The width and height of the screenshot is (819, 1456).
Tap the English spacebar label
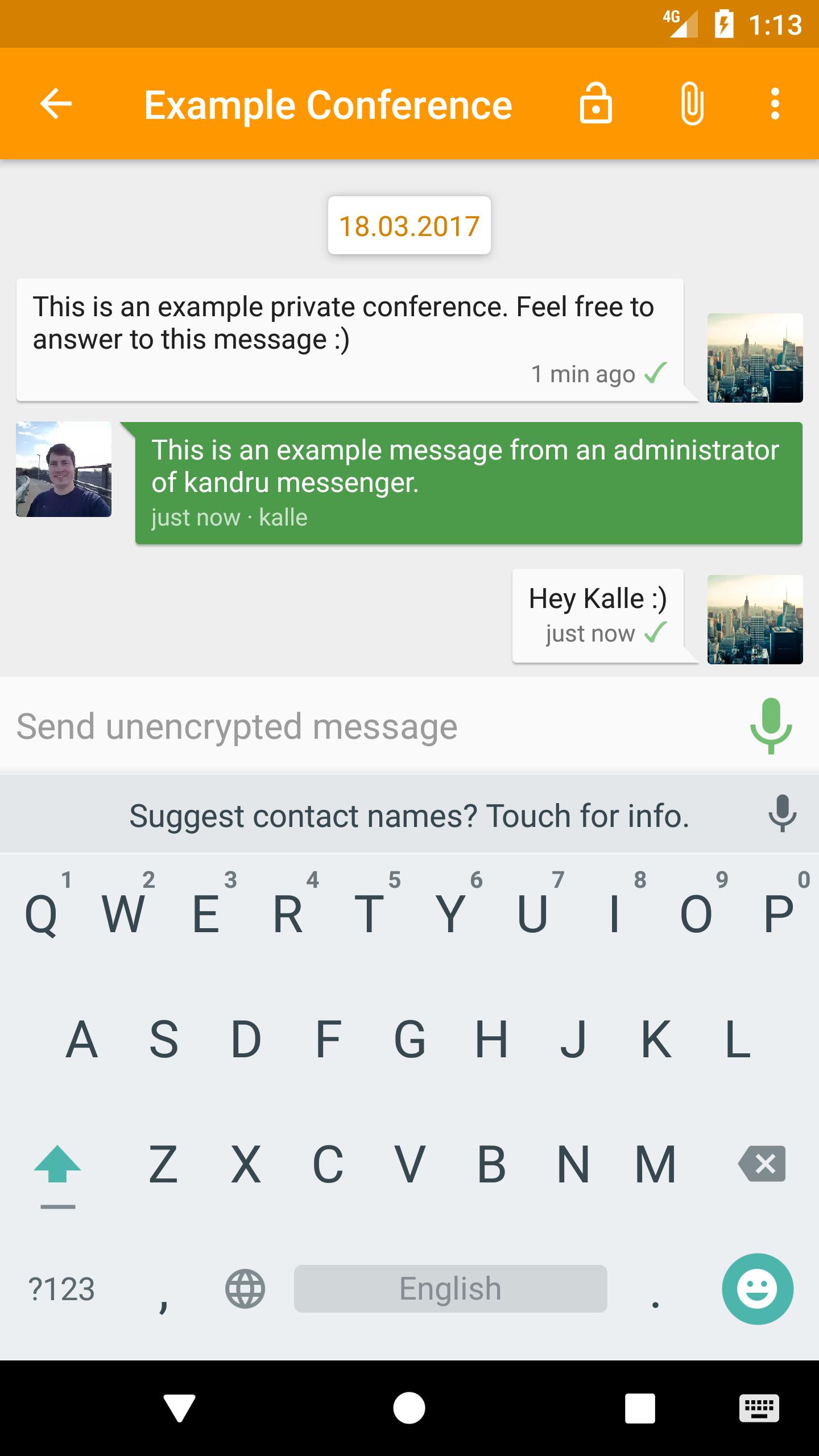tap(450, 1289)
